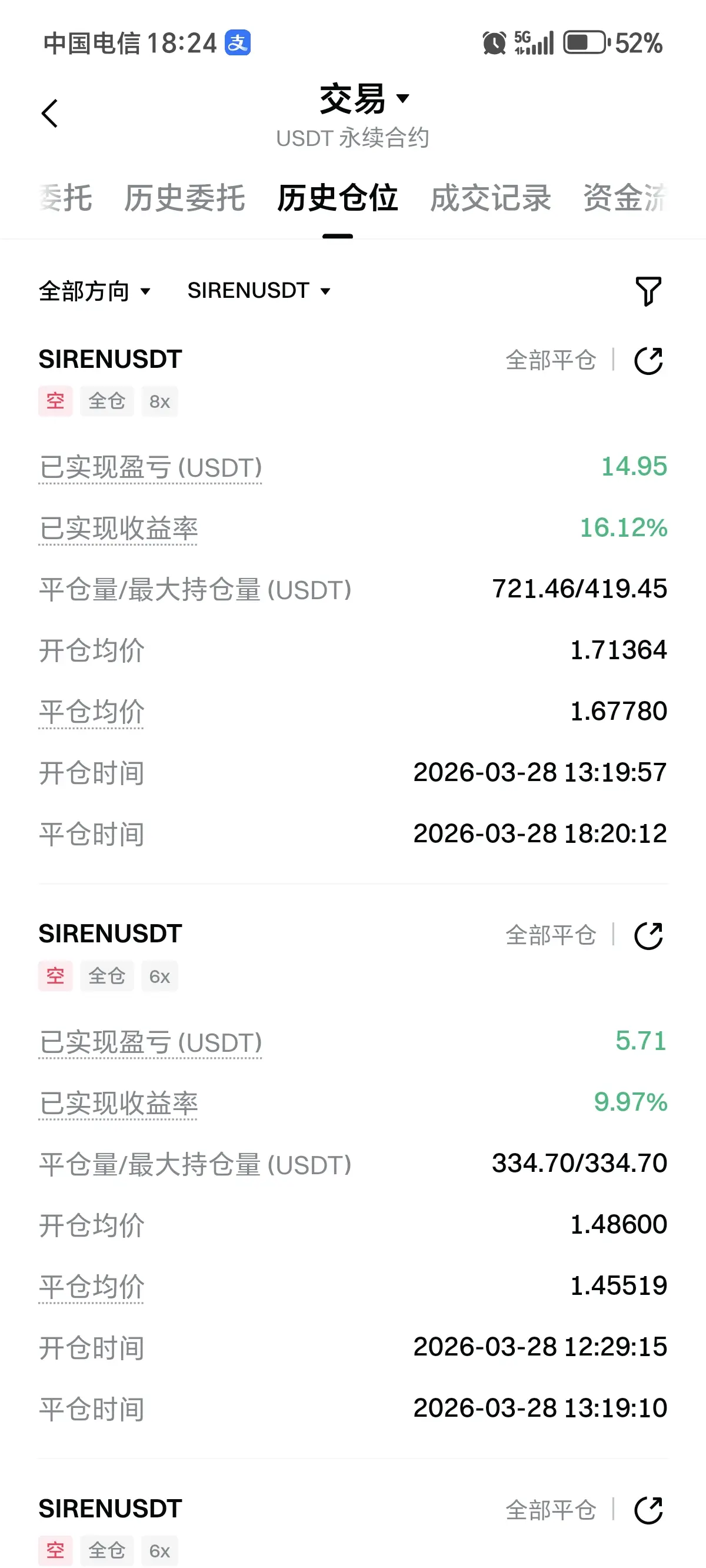
Task: Open the funnel filter icon
Action: point(648,291)
